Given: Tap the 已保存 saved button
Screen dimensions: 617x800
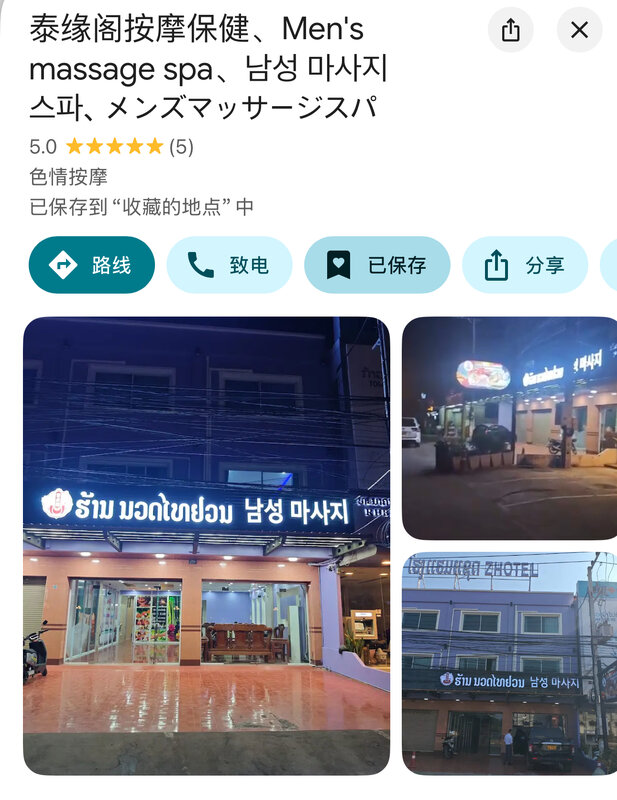Looking at the screenshot, I should [x=377, y=265].
